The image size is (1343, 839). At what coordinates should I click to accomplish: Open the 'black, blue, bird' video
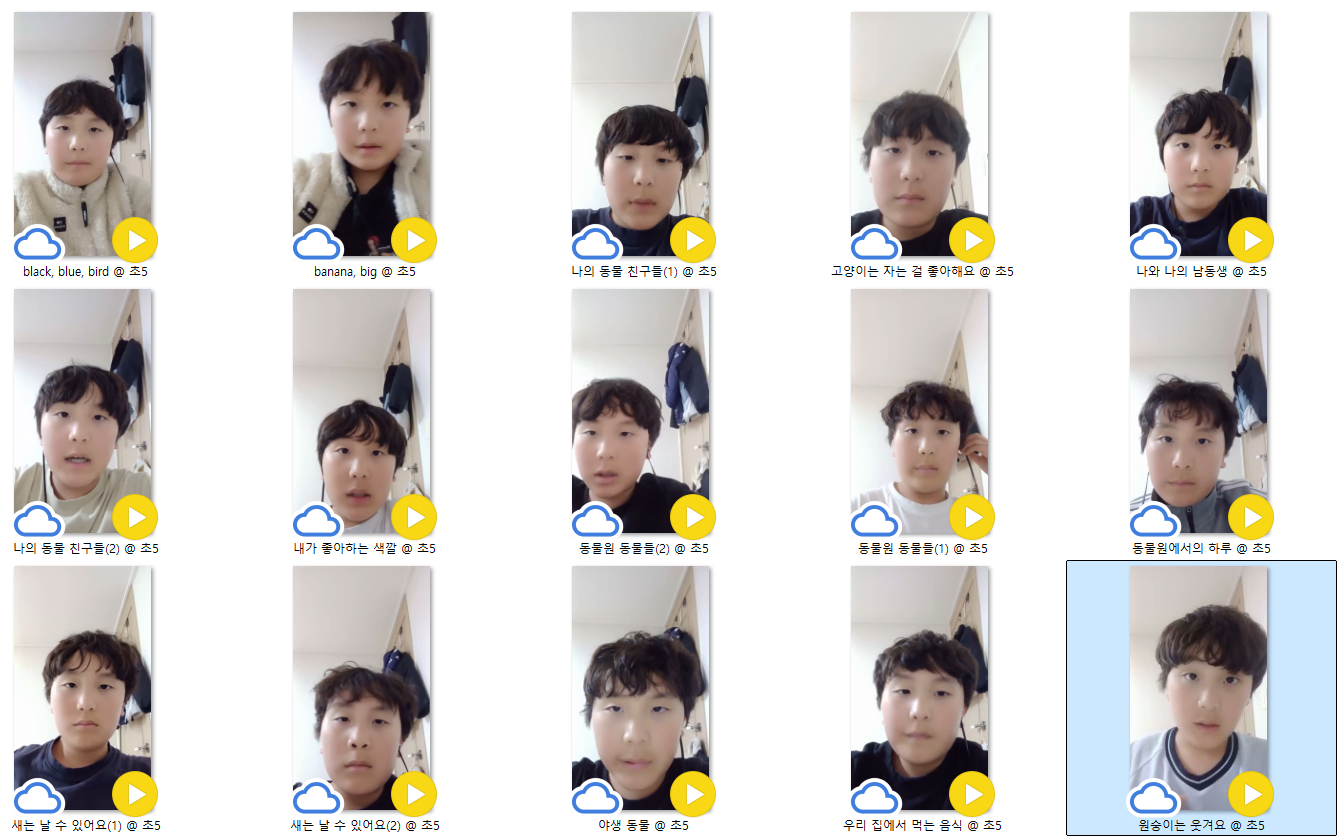pyautogui.click(x=83, y=135)
